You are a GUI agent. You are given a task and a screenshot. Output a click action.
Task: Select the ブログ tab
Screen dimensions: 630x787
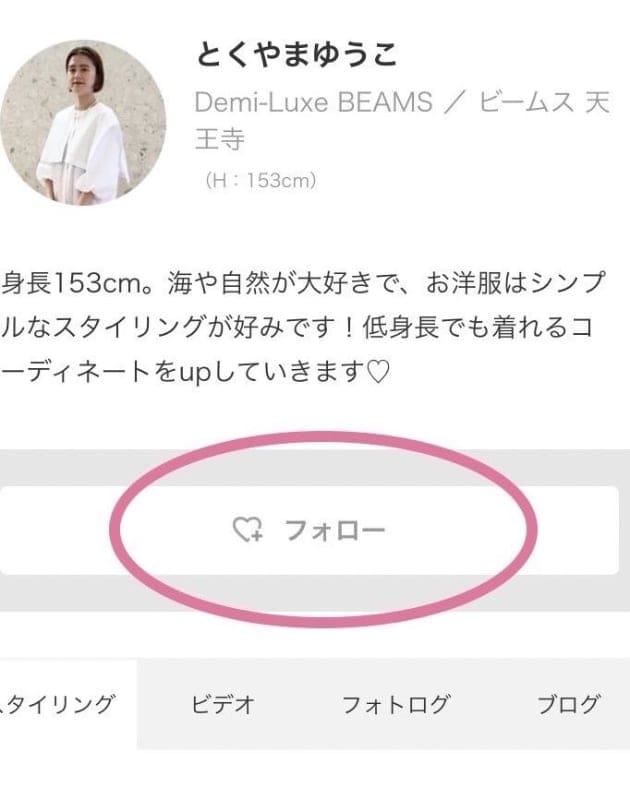click(568, 704)
